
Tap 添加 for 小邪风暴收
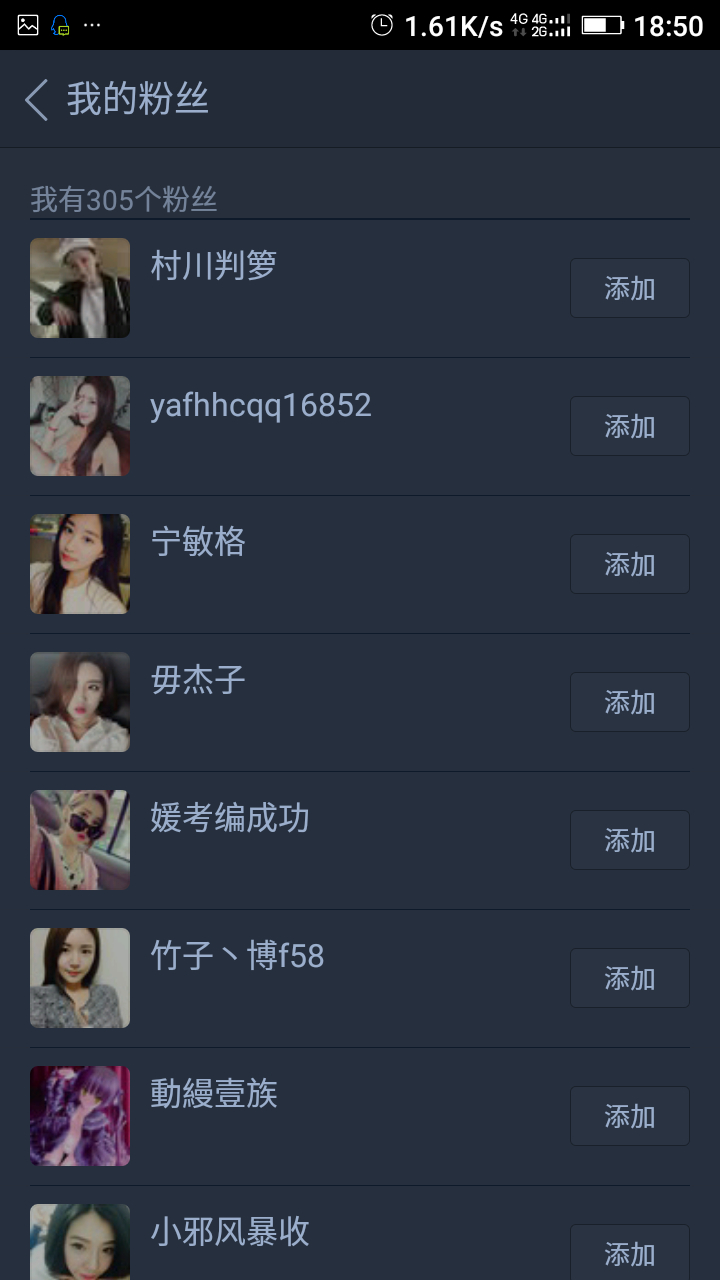click(629, 1253)
